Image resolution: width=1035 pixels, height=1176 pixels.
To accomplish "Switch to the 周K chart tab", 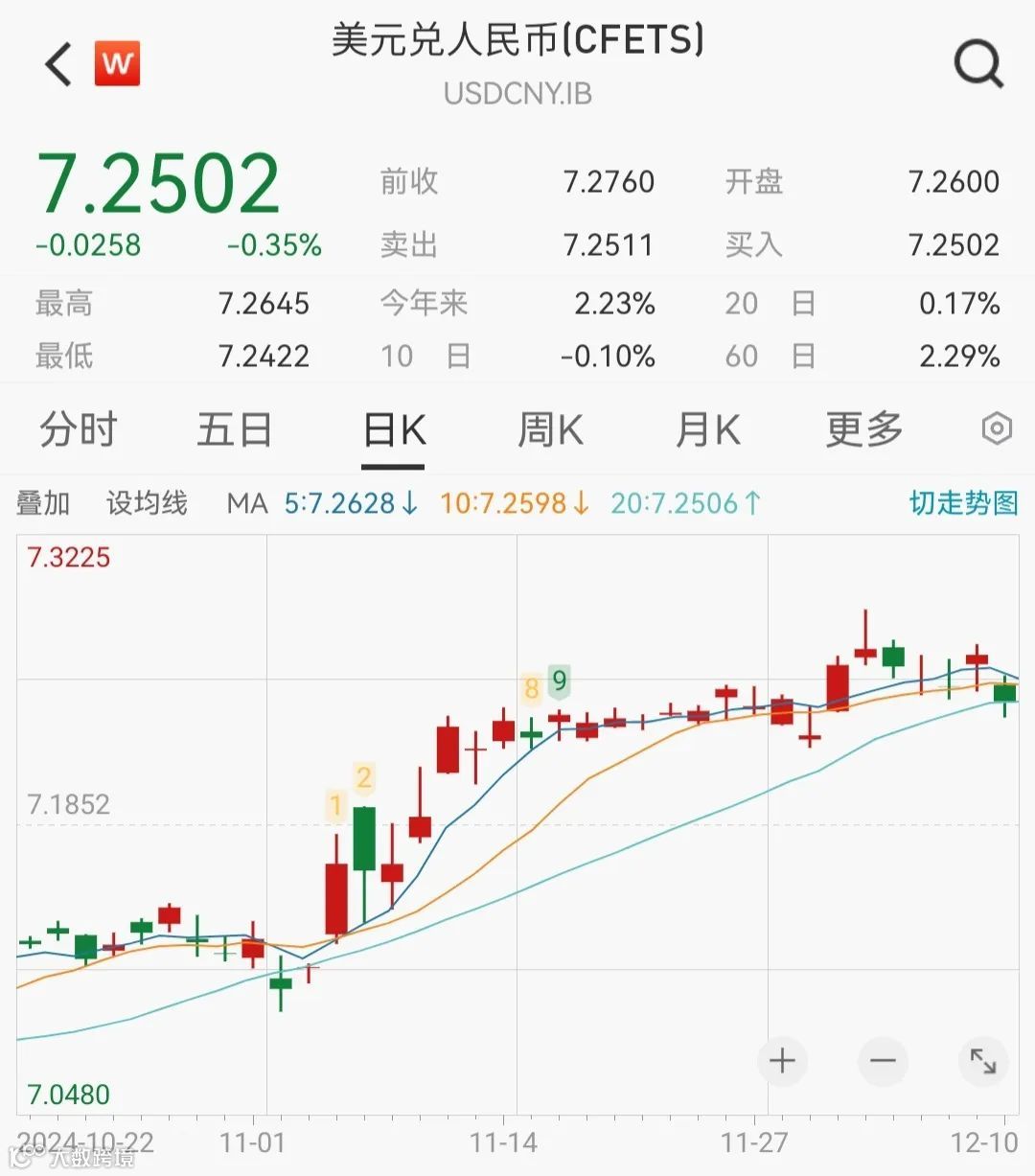I will coord(550,430).
